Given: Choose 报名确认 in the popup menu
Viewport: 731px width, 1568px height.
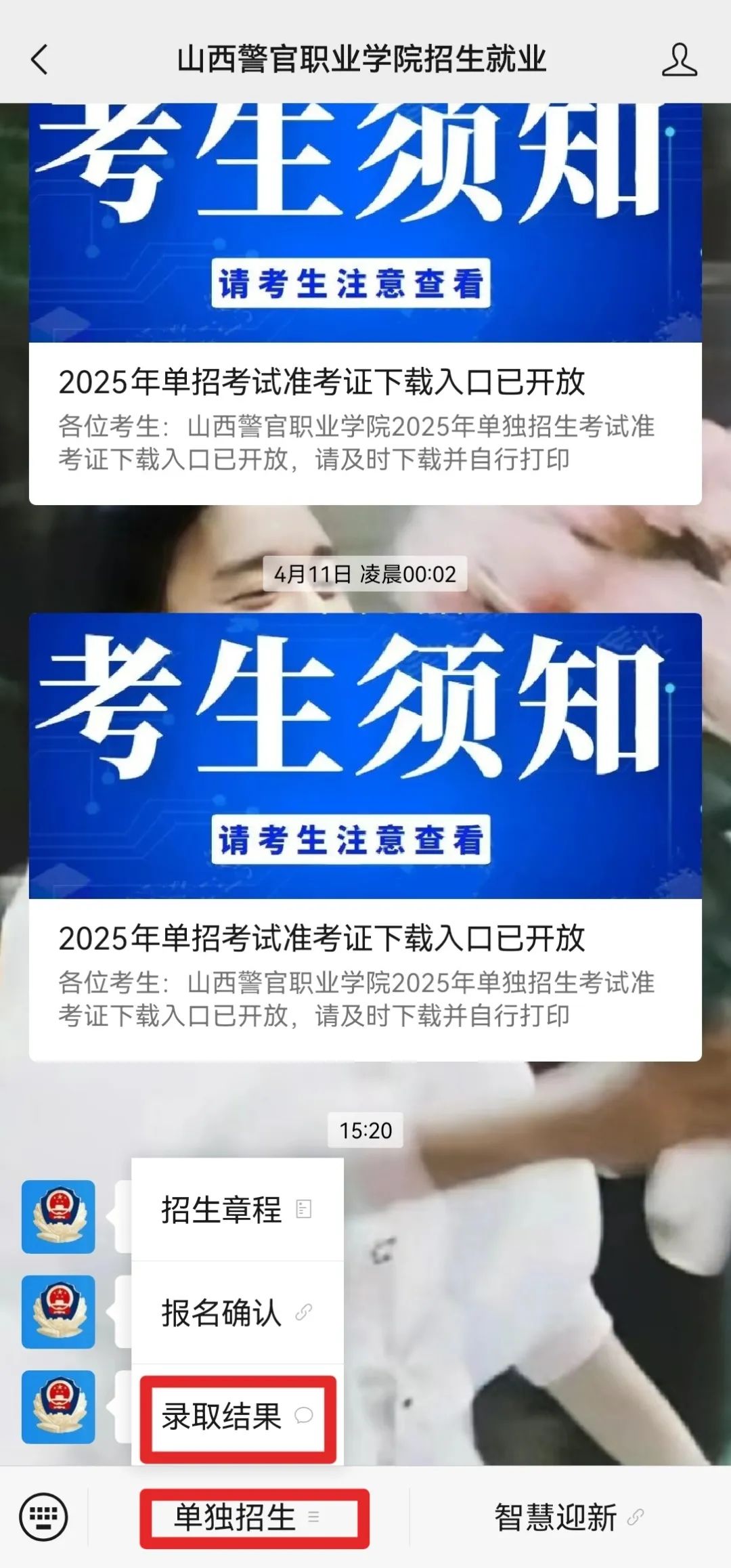Looking at the screenshot, I should click(237, 1312).
